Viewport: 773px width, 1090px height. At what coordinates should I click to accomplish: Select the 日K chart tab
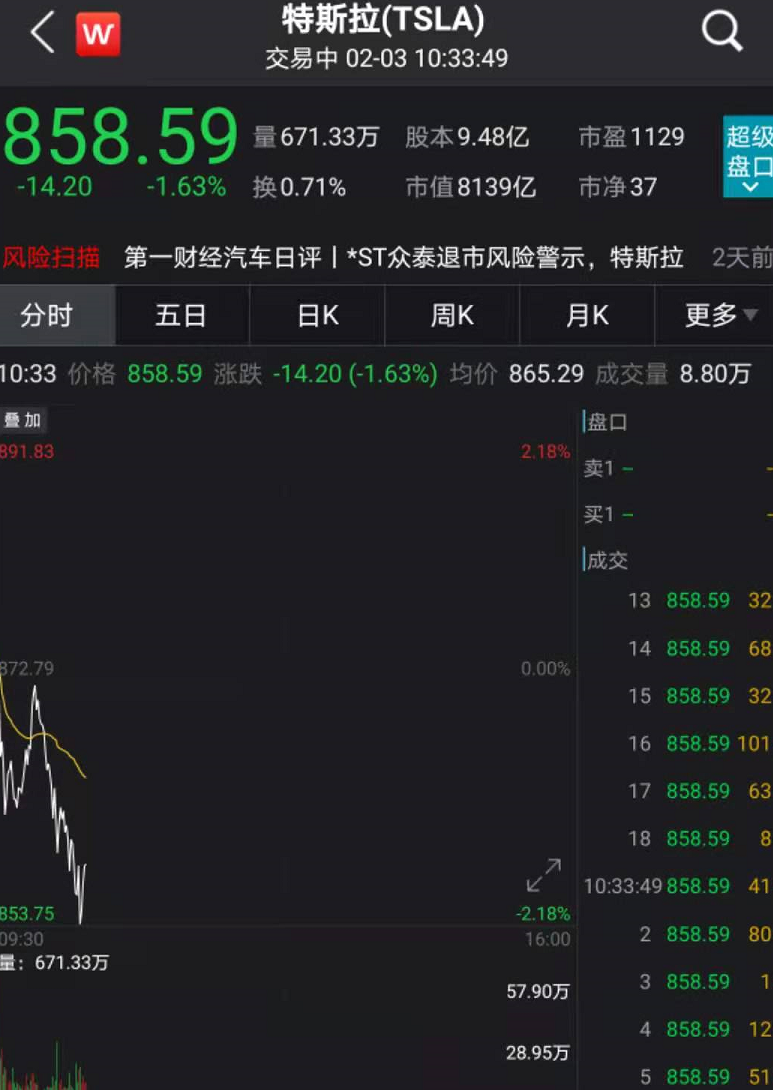click(x=318, y=316)
